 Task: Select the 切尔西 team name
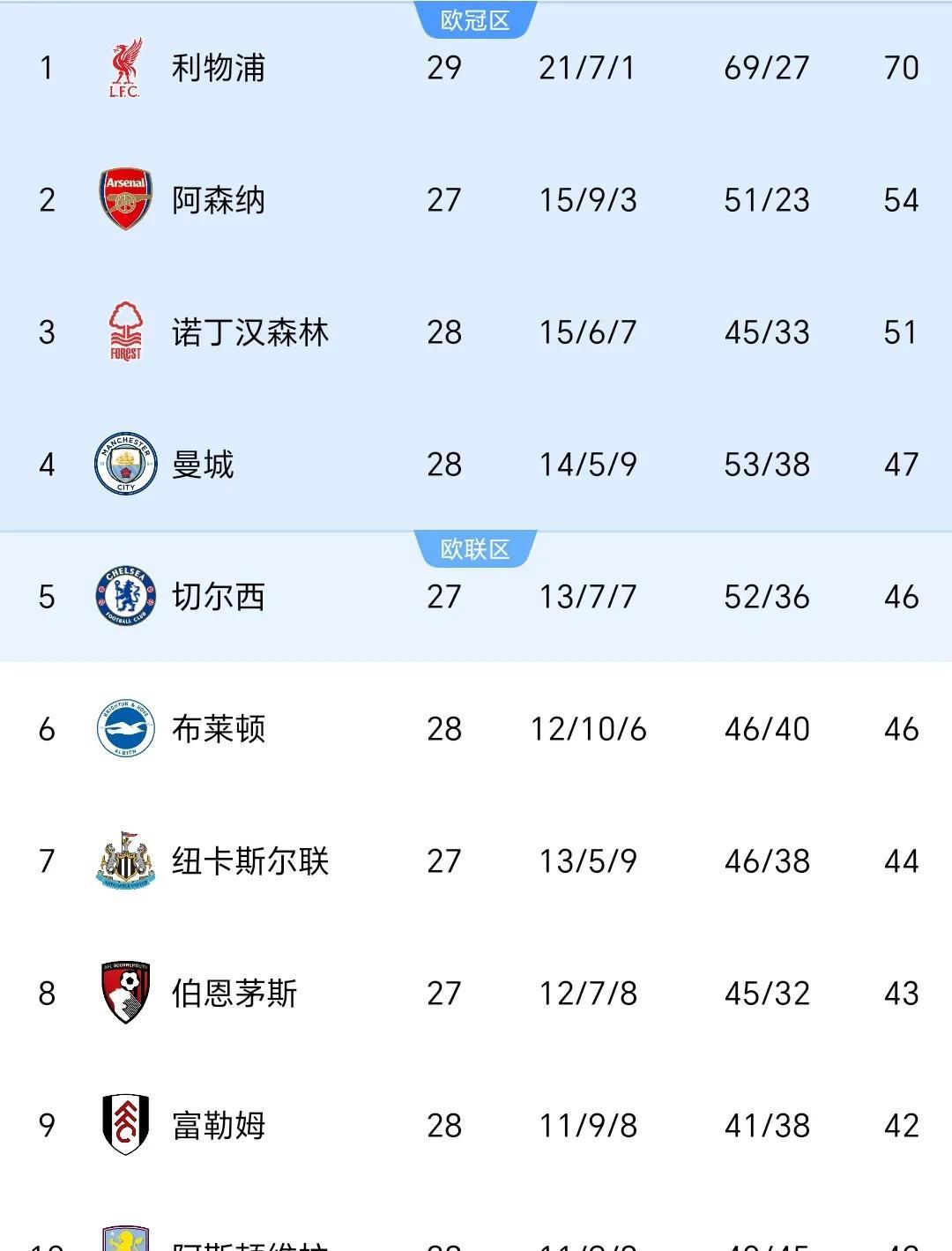[x=219, y=596]
